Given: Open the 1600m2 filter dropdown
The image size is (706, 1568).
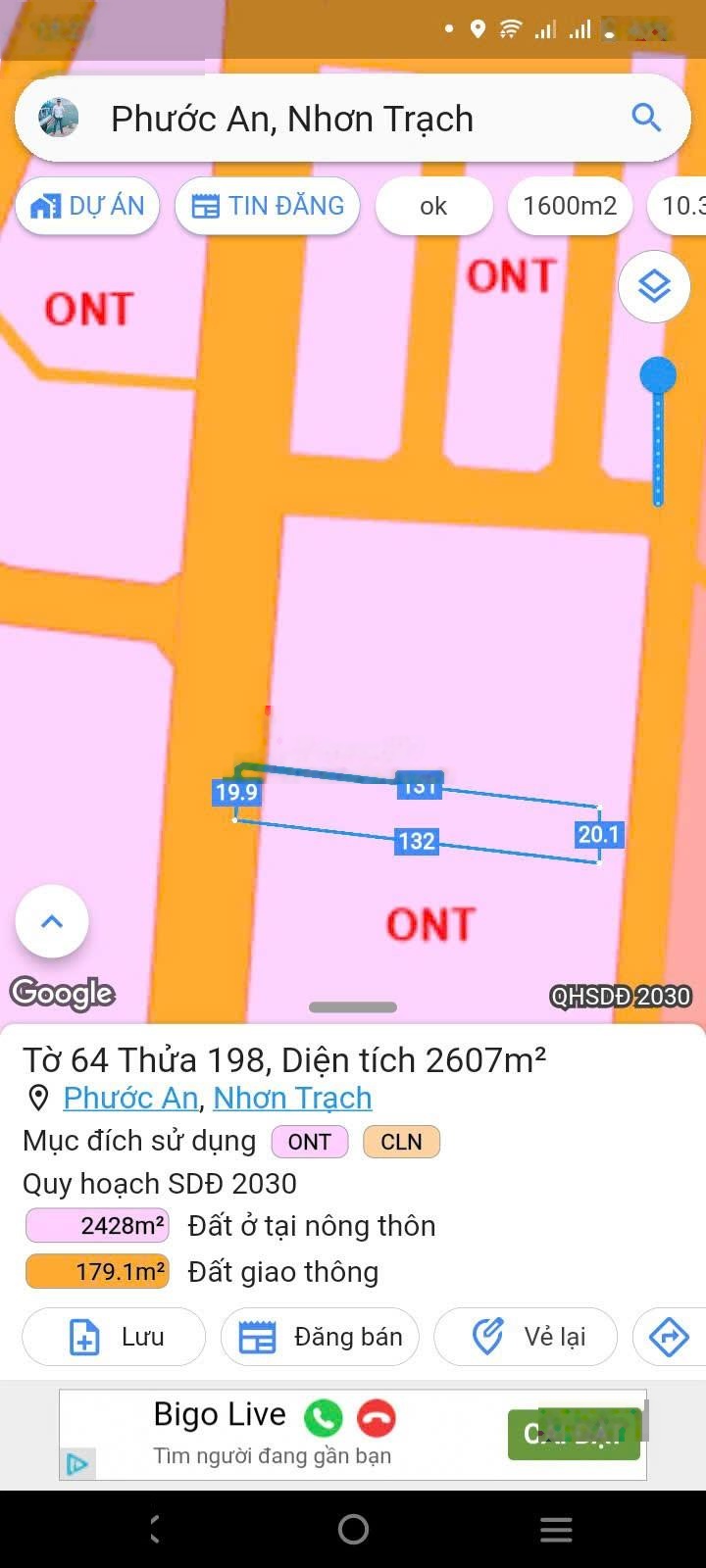Looking at the screenshot, I should [x=570, y=206].
